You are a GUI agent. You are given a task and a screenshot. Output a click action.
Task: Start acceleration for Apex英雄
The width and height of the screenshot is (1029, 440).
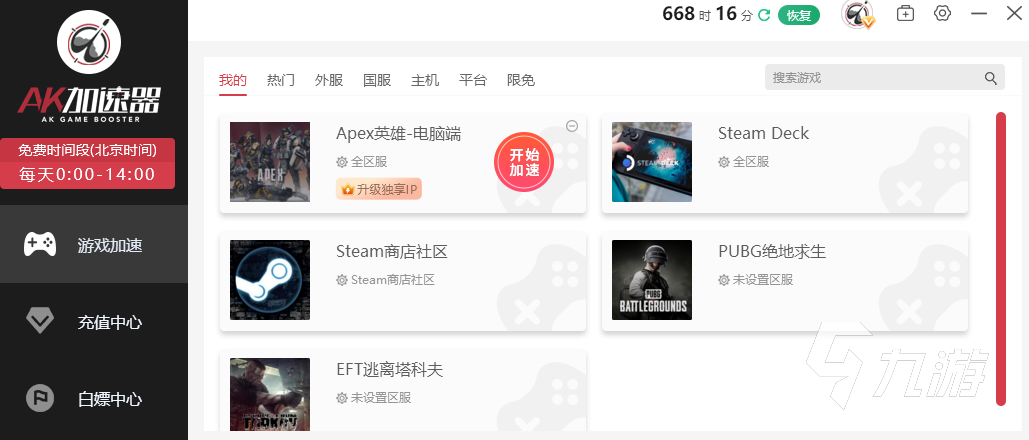coord(524,161)
